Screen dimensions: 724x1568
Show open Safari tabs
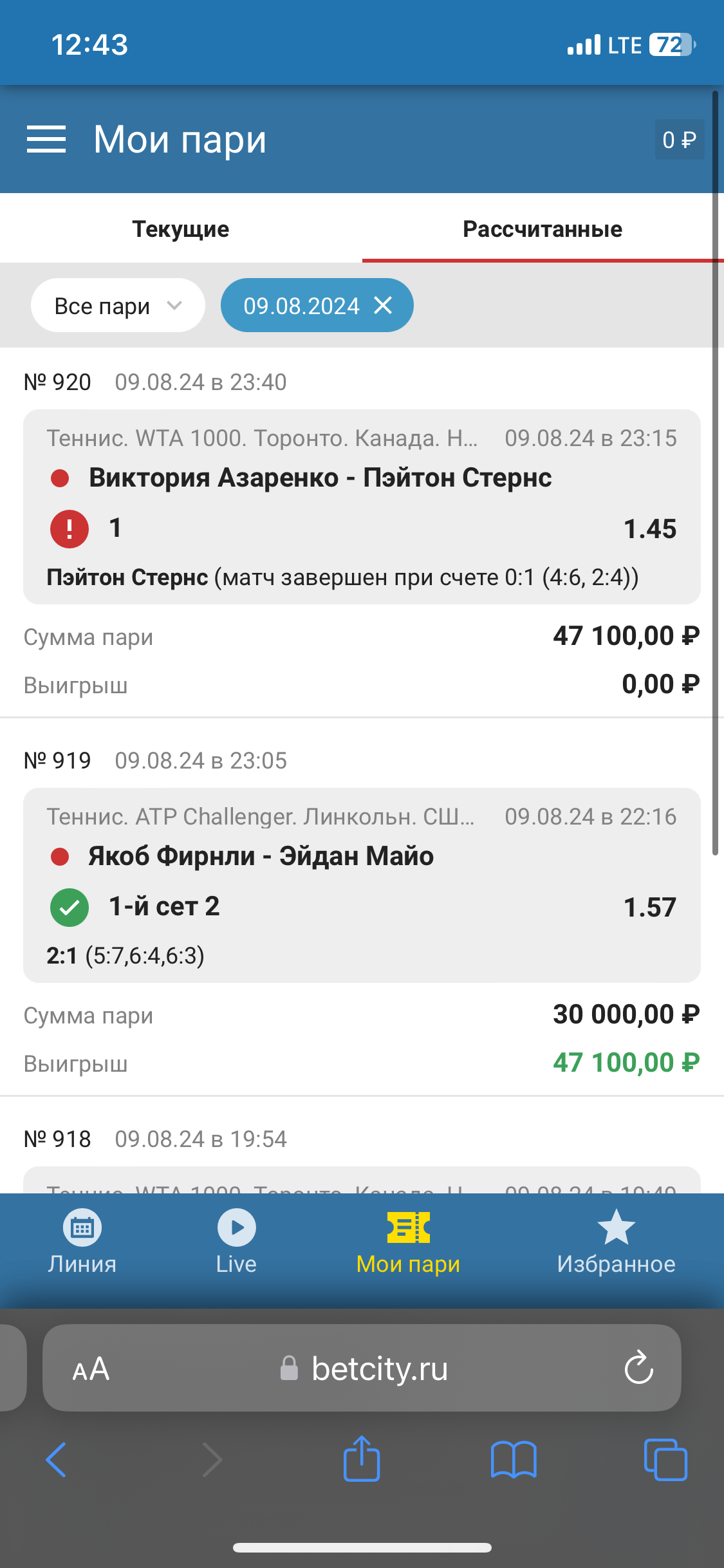pos(665,1459)
